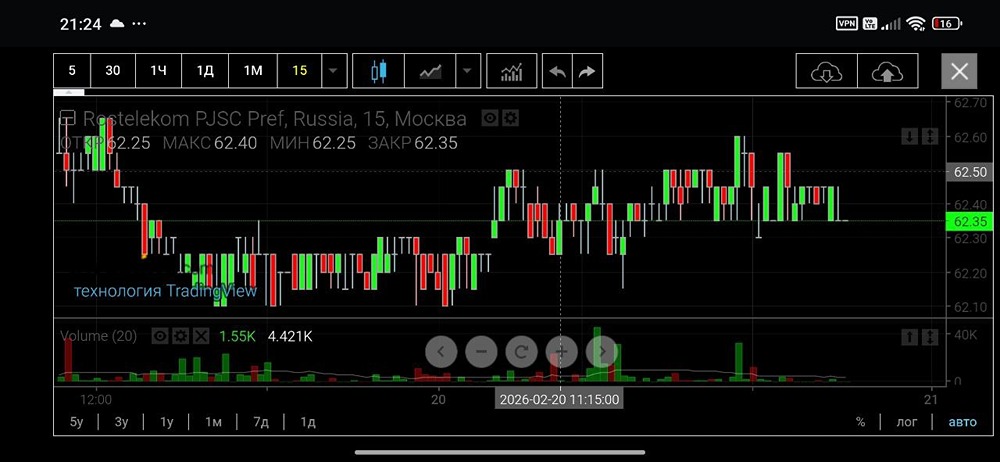Close the chart view

point(959,71)
